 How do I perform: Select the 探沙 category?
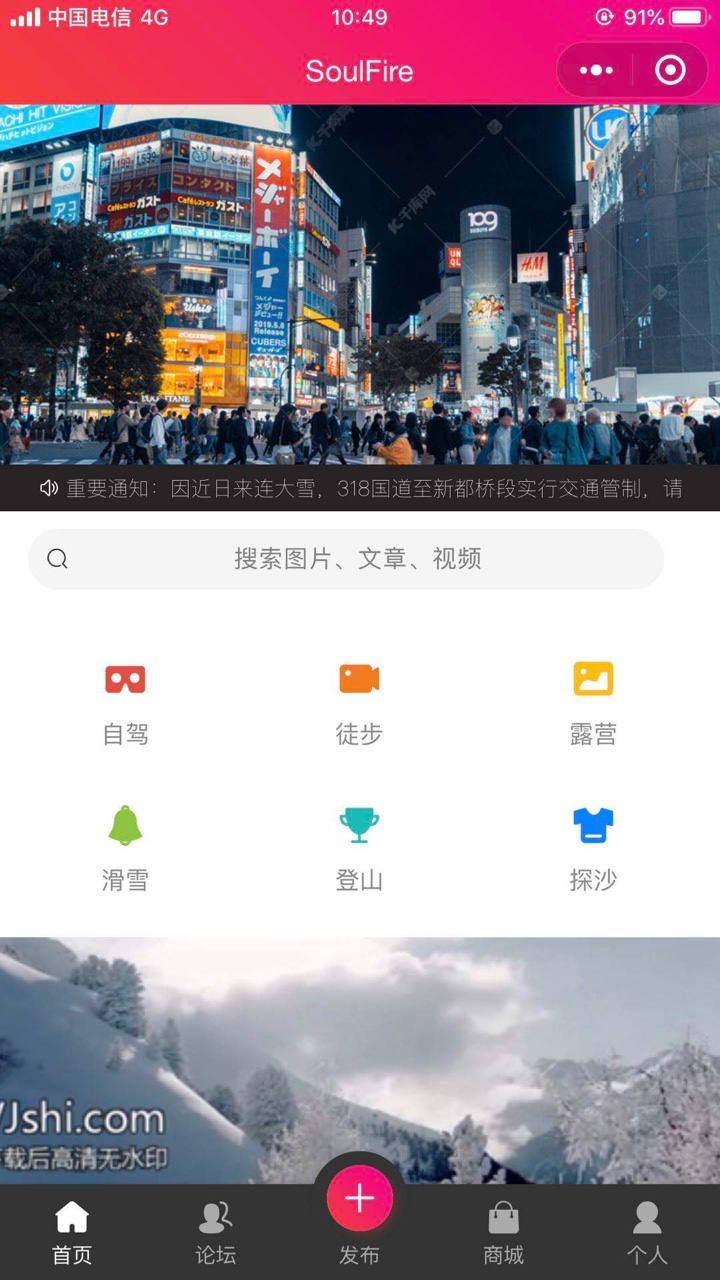593,850
